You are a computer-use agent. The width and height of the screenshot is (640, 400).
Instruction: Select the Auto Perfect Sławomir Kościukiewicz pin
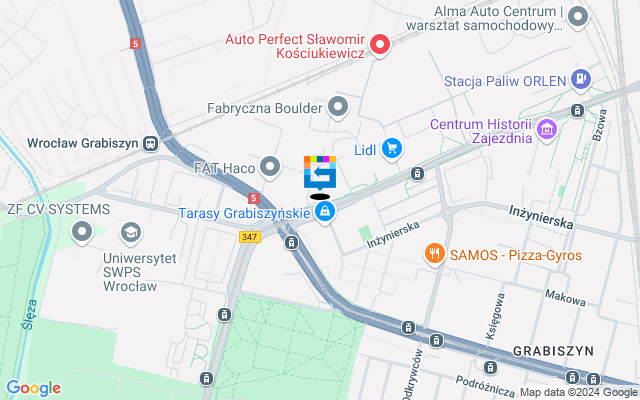coord(380,44)
